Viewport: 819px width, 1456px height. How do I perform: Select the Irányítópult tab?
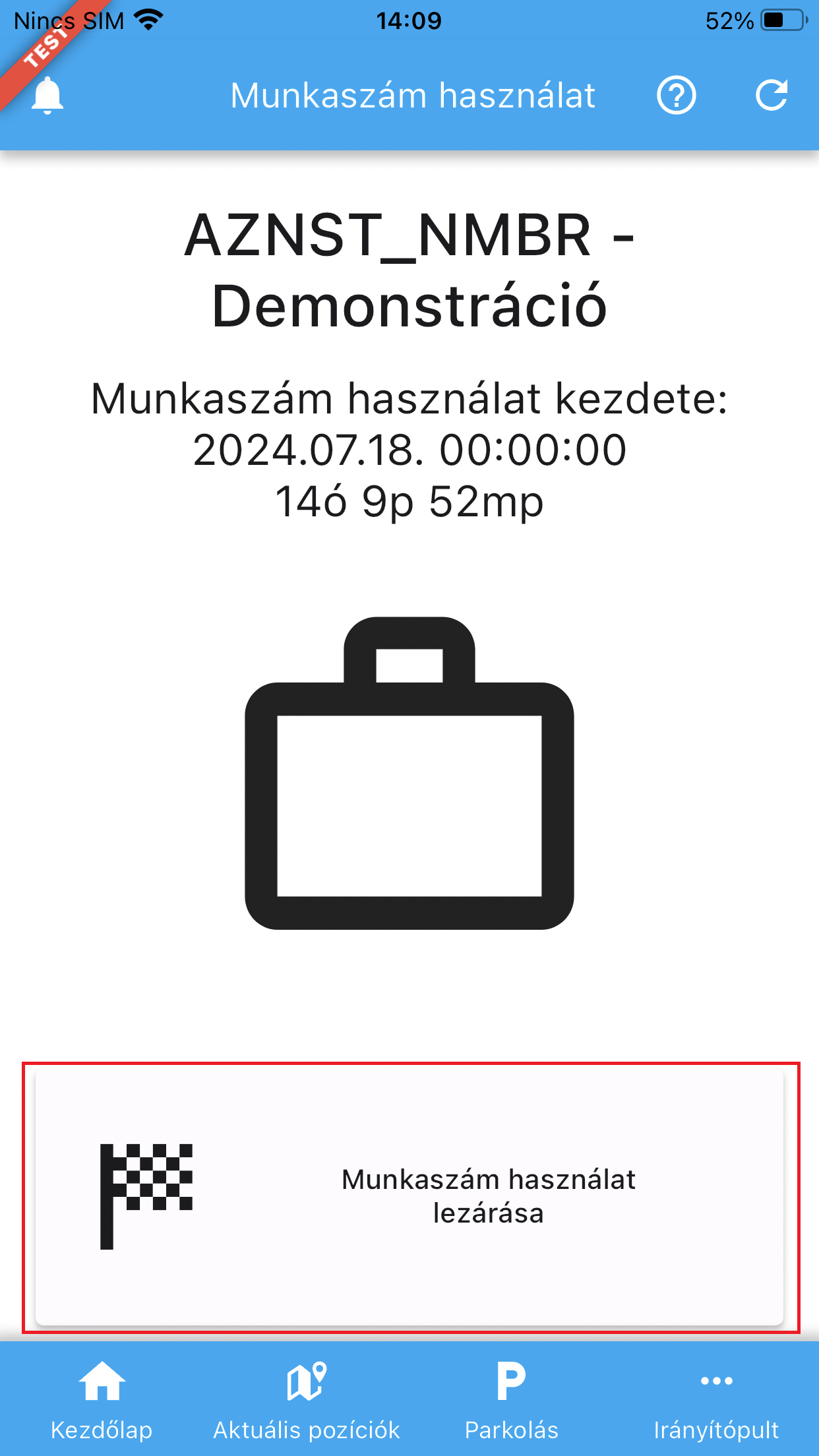click(x=716, y=1399)
